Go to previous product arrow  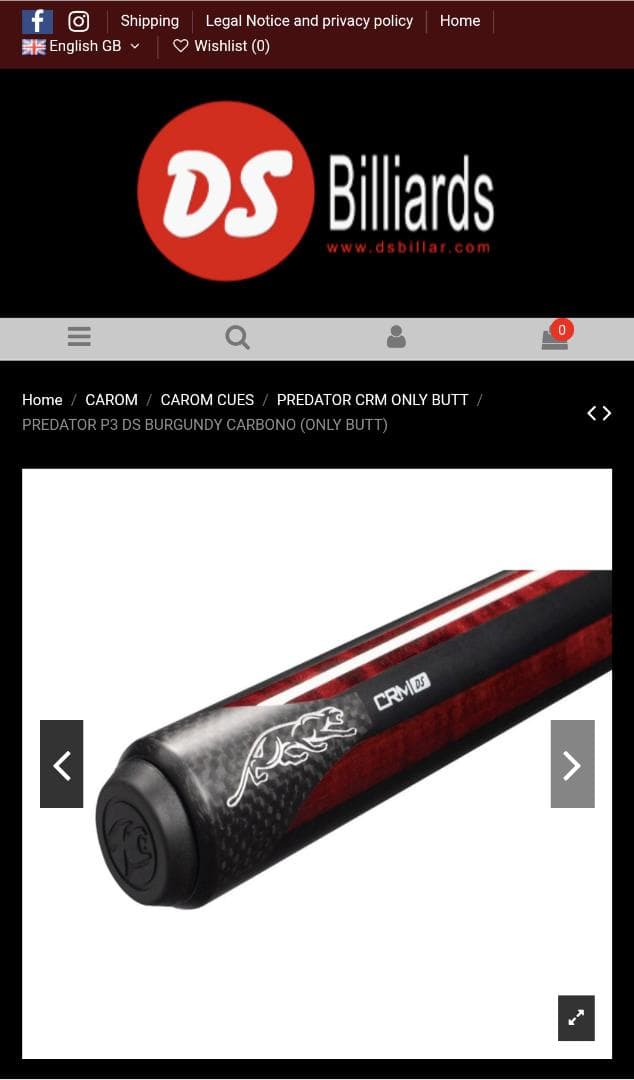[592, 413]
